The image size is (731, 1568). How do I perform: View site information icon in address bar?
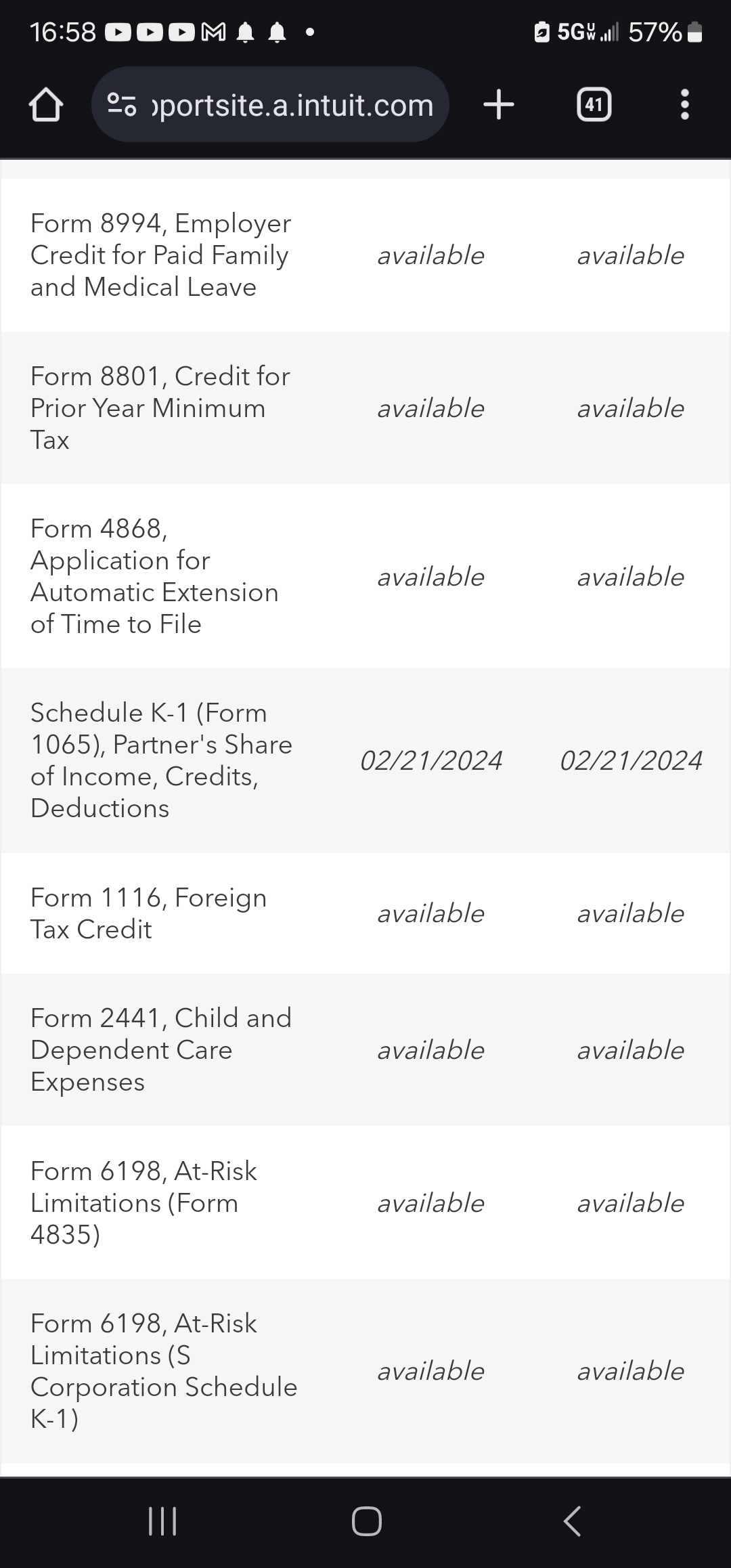122,105
